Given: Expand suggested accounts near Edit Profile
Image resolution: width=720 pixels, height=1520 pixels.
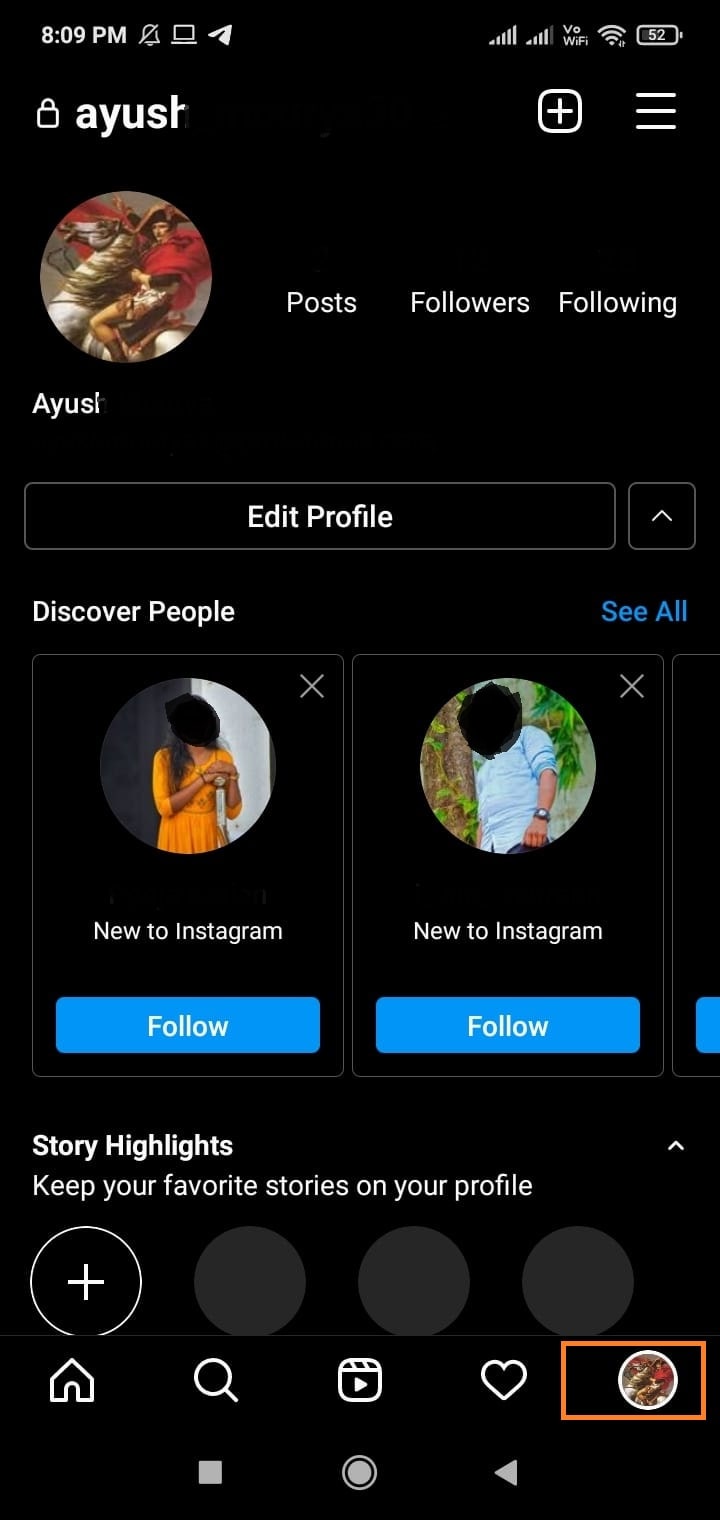Looking at the screenshot, I should (x=661, y=516).
